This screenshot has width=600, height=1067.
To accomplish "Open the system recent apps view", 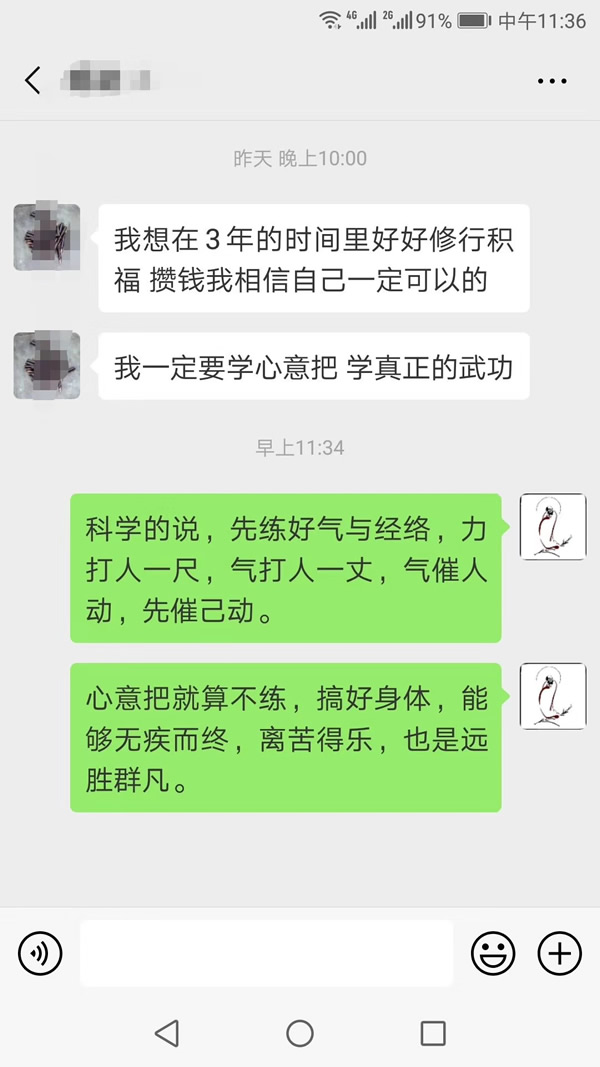I will 433,1033.
